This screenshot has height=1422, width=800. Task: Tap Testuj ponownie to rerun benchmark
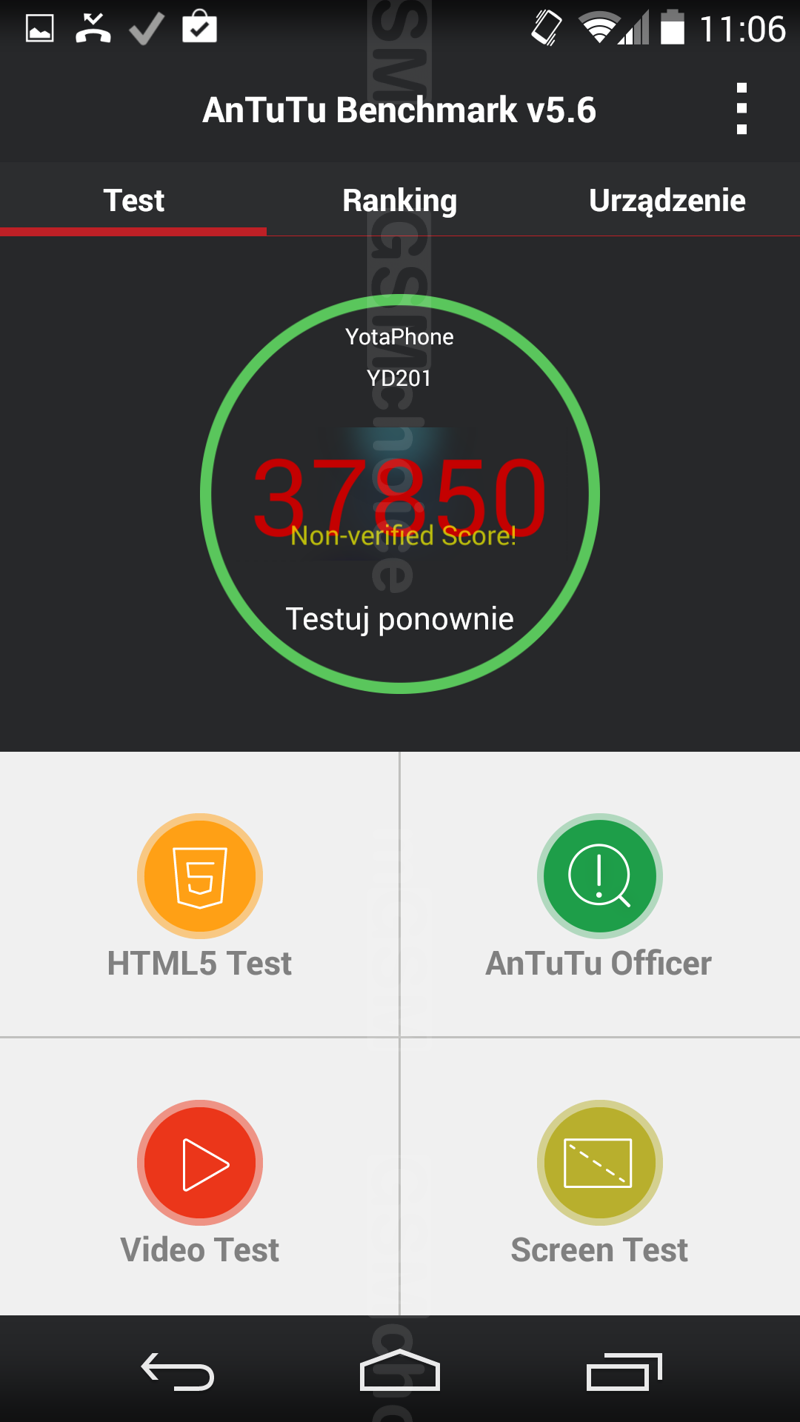pos(400,619)
